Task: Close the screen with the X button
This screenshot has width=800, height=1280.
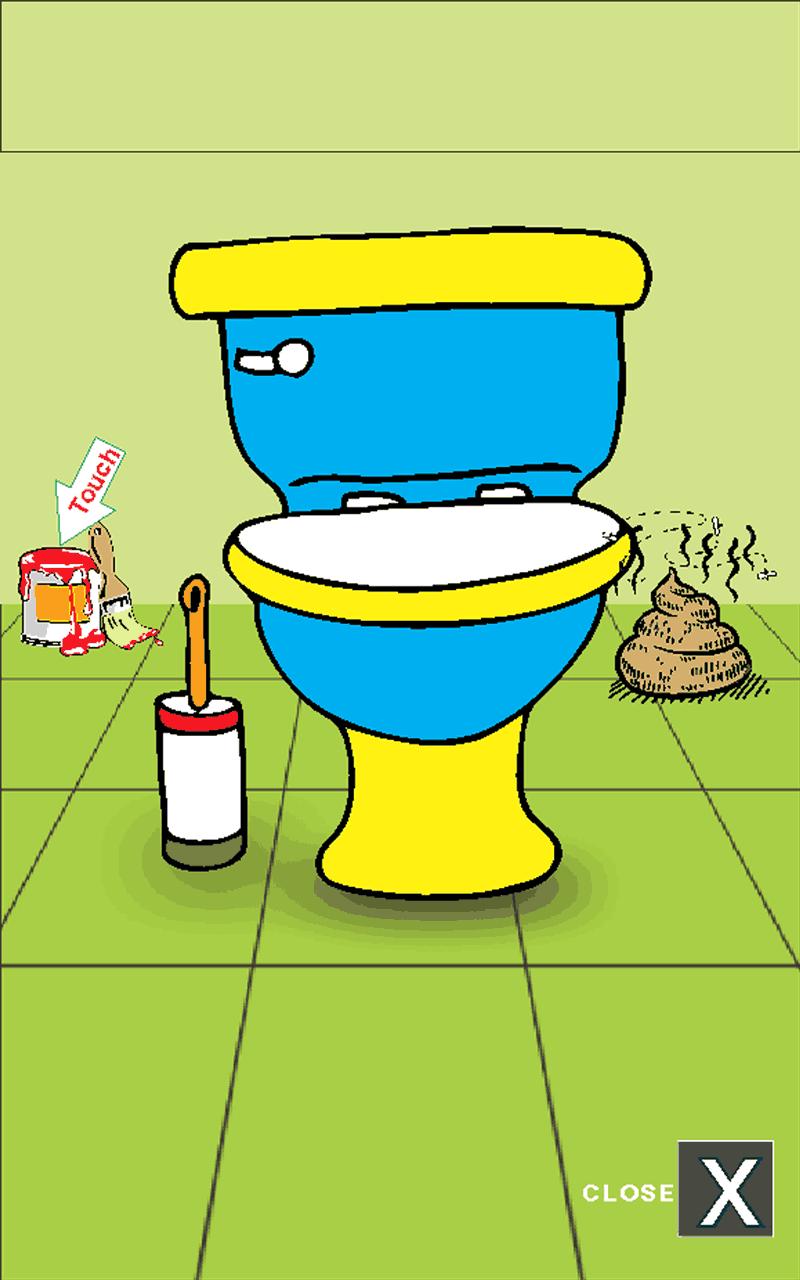Action: pos(725,1188)
